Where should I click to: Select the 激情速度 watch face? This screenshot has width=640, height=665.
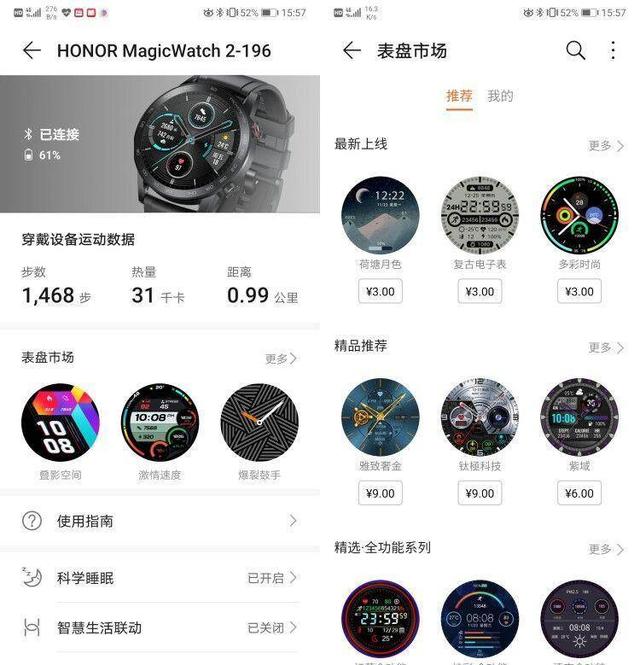coord(160,420)
